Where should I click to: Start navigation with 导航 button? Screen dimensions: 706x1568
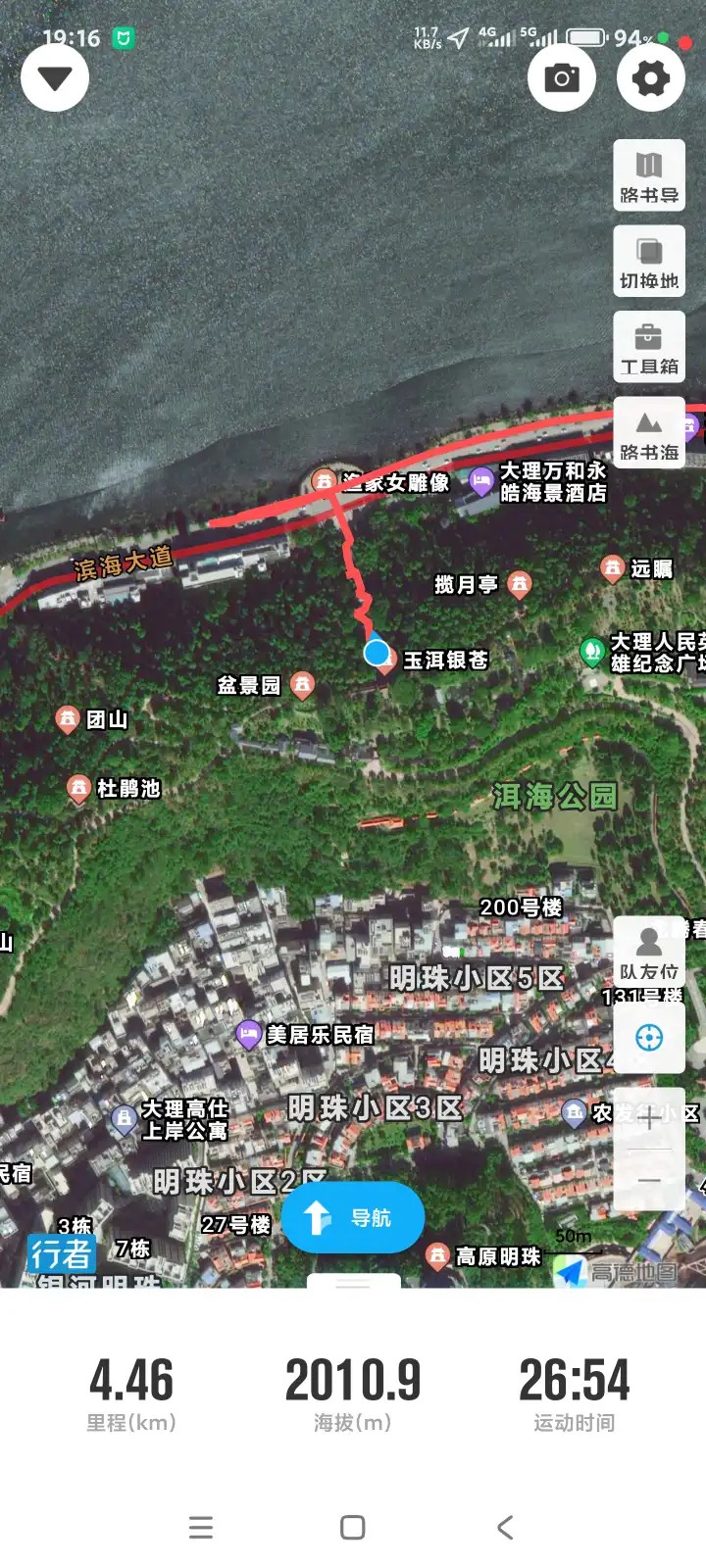click(353, 1218)
